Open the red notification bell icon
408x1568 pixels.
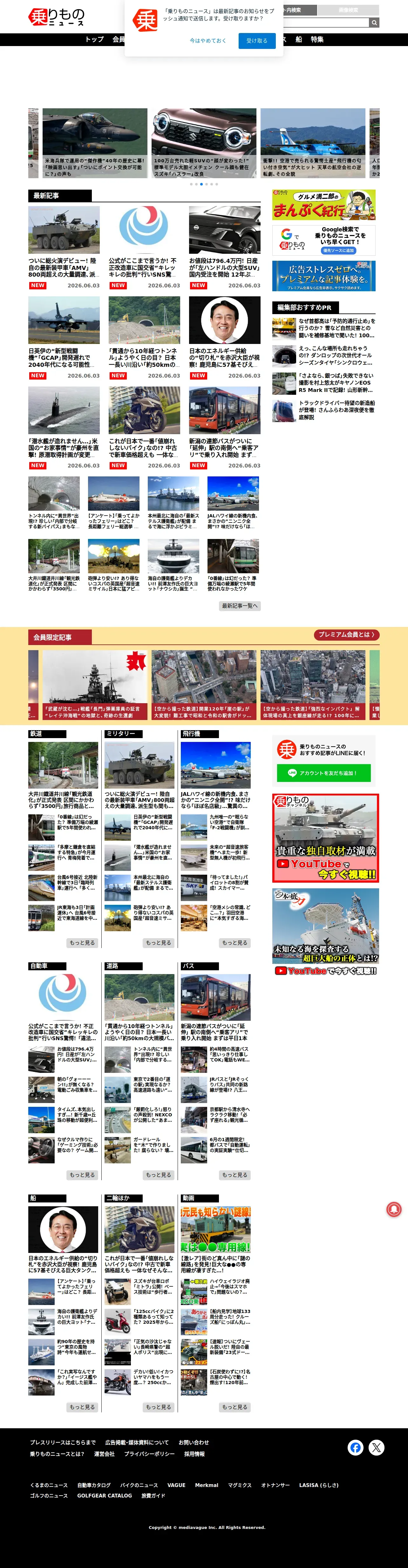[394, 1208]
